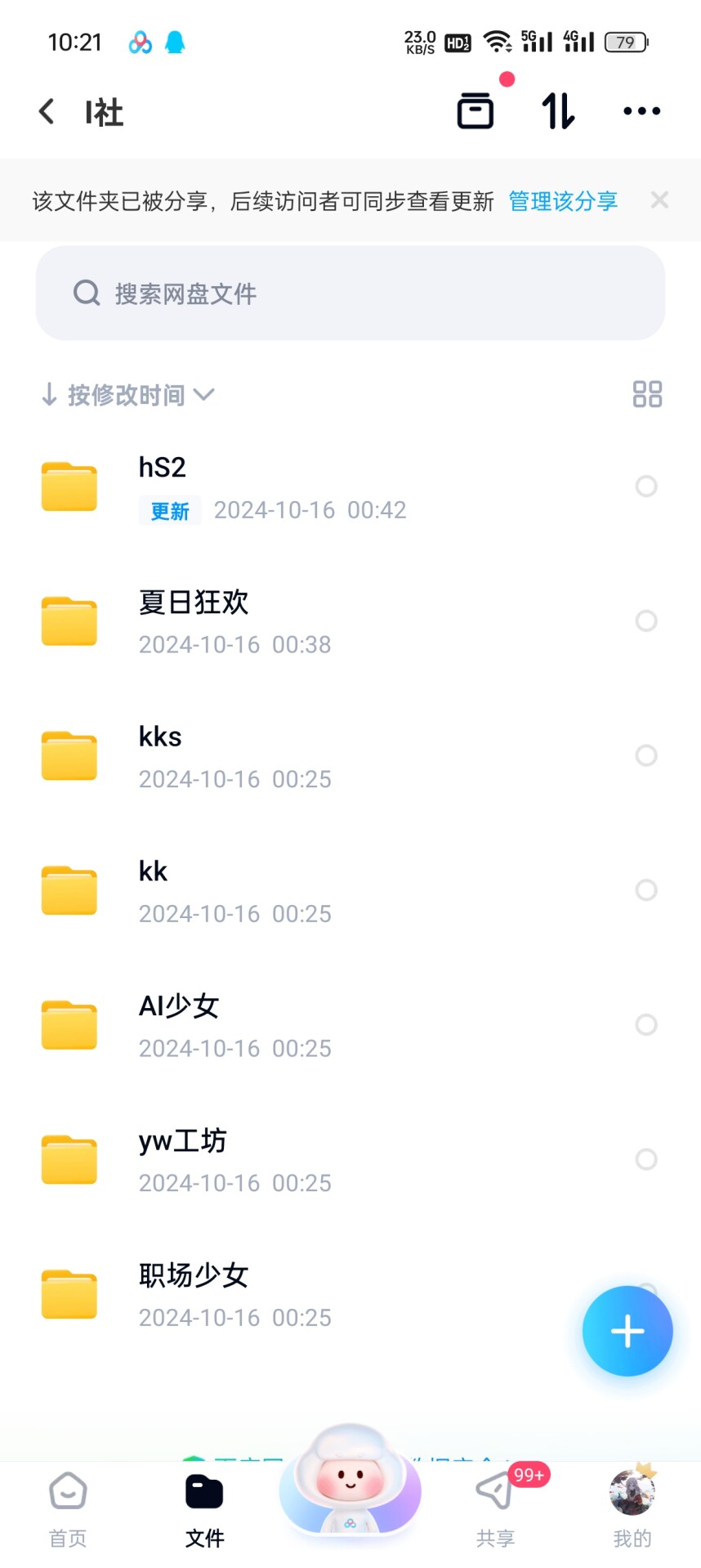The height and width of the screenshot is (1568, 701).
Task: Tap the 管理该分享 link
Action: pos(563,201)
